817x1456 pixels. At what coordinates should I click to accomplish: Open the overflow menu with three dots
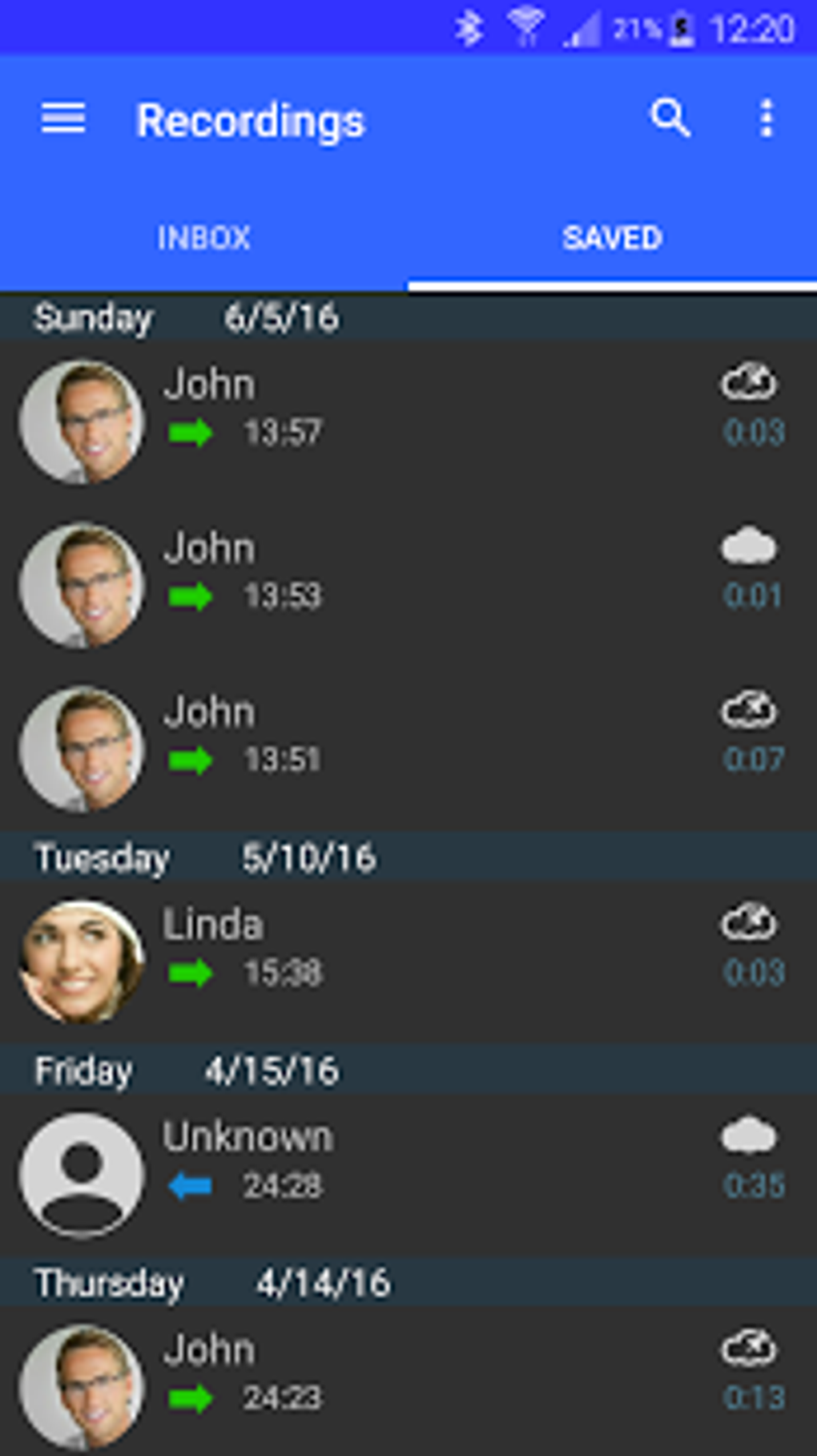767,119
